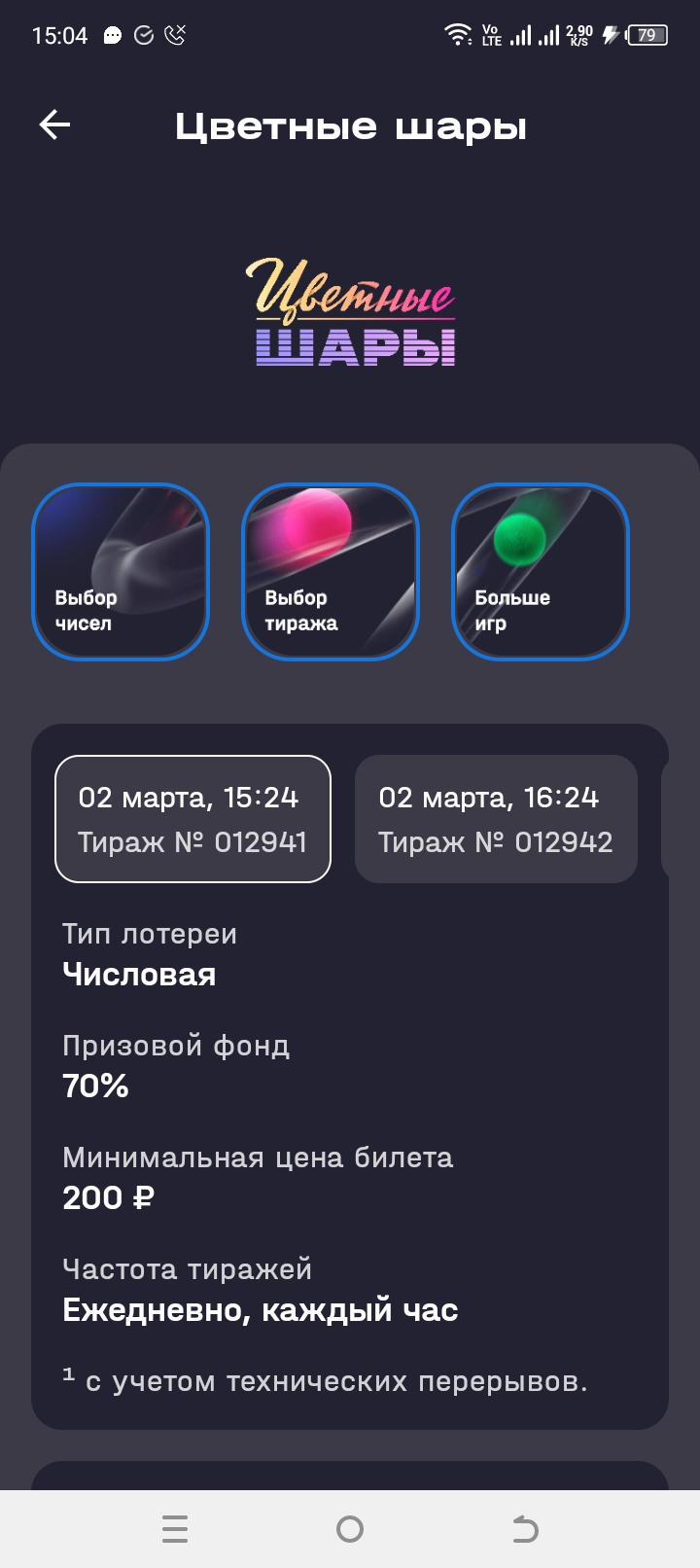Select draw № 012942 at 16:24
The width and height of the screenshot is (700, 1568).
pos(496,819)
